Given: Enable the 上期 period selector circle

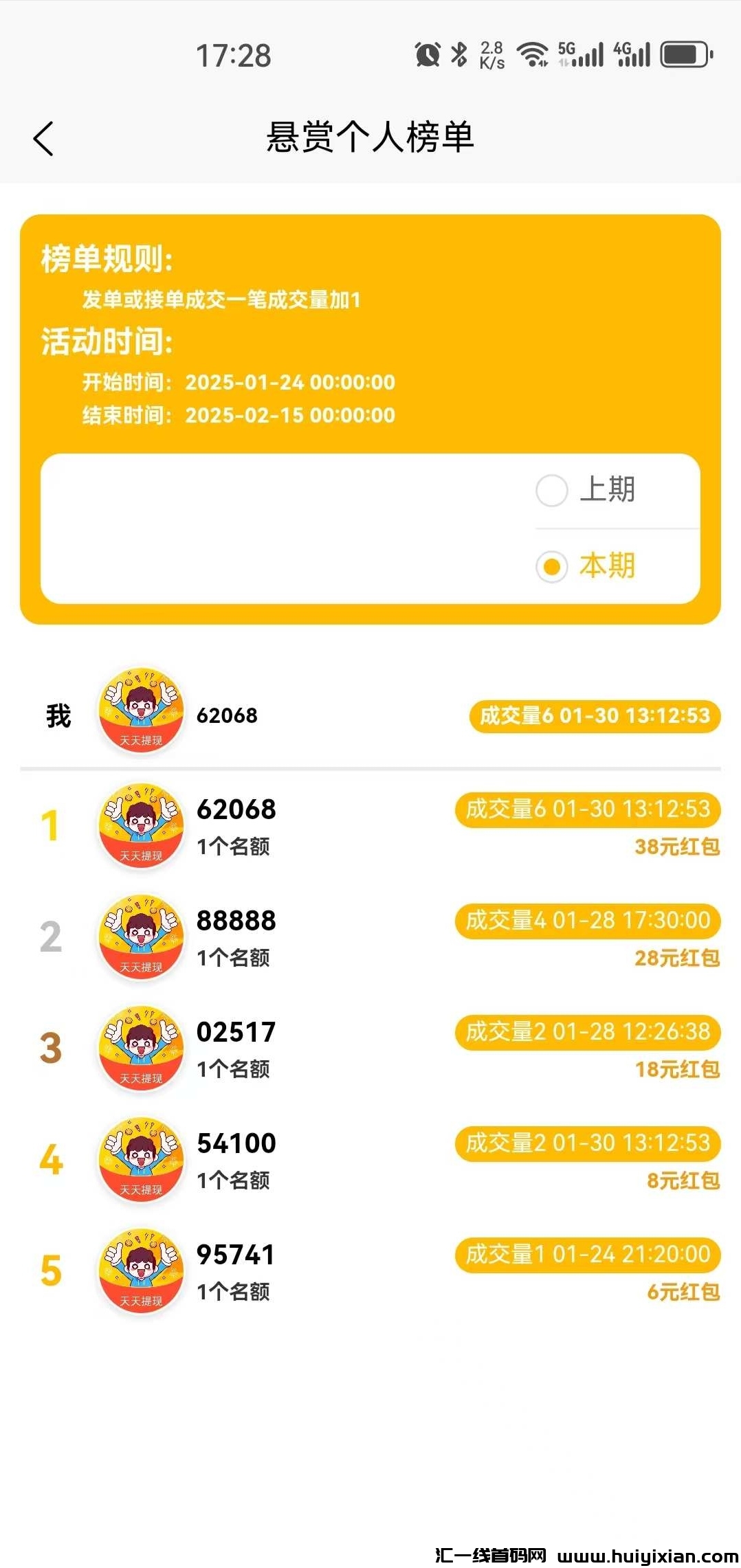Looking at the screenshot, I should click(551, 491).
